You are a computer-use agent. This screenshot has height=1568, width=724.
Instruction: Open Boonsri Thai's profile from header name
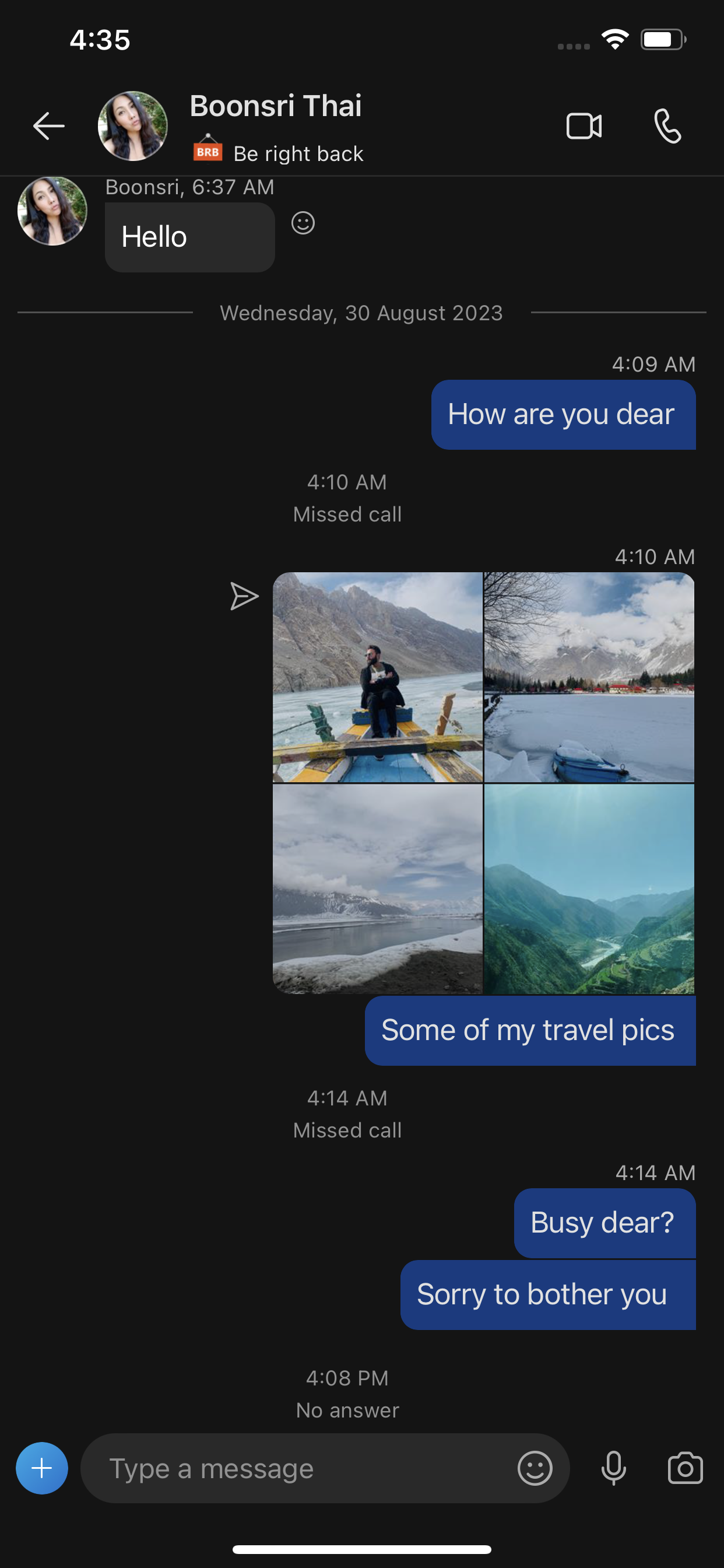pyautogui.click(x=276, y=106)
